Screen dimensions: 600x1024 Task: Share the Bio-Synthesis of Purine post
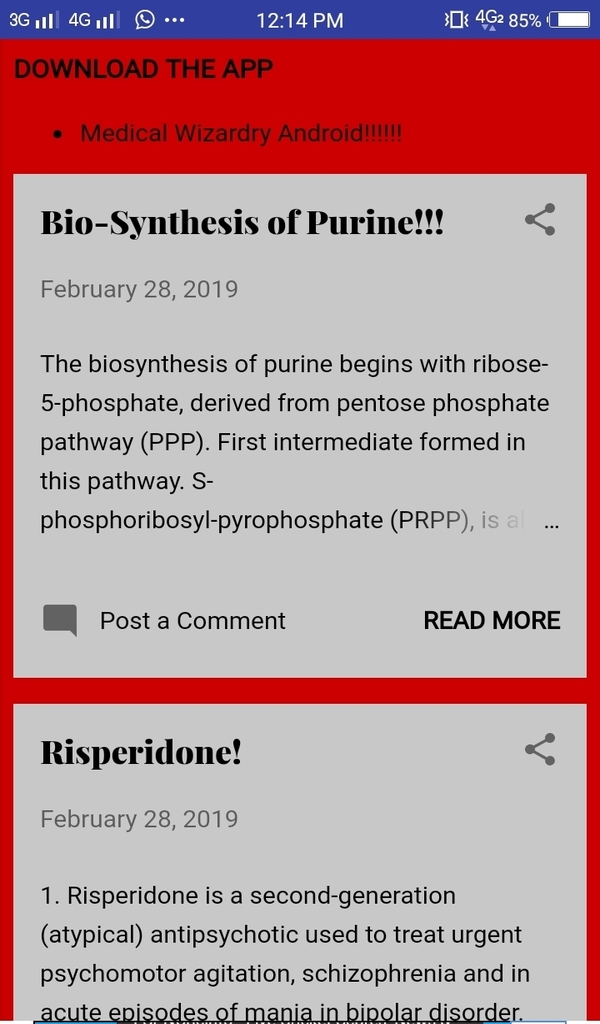540,220
